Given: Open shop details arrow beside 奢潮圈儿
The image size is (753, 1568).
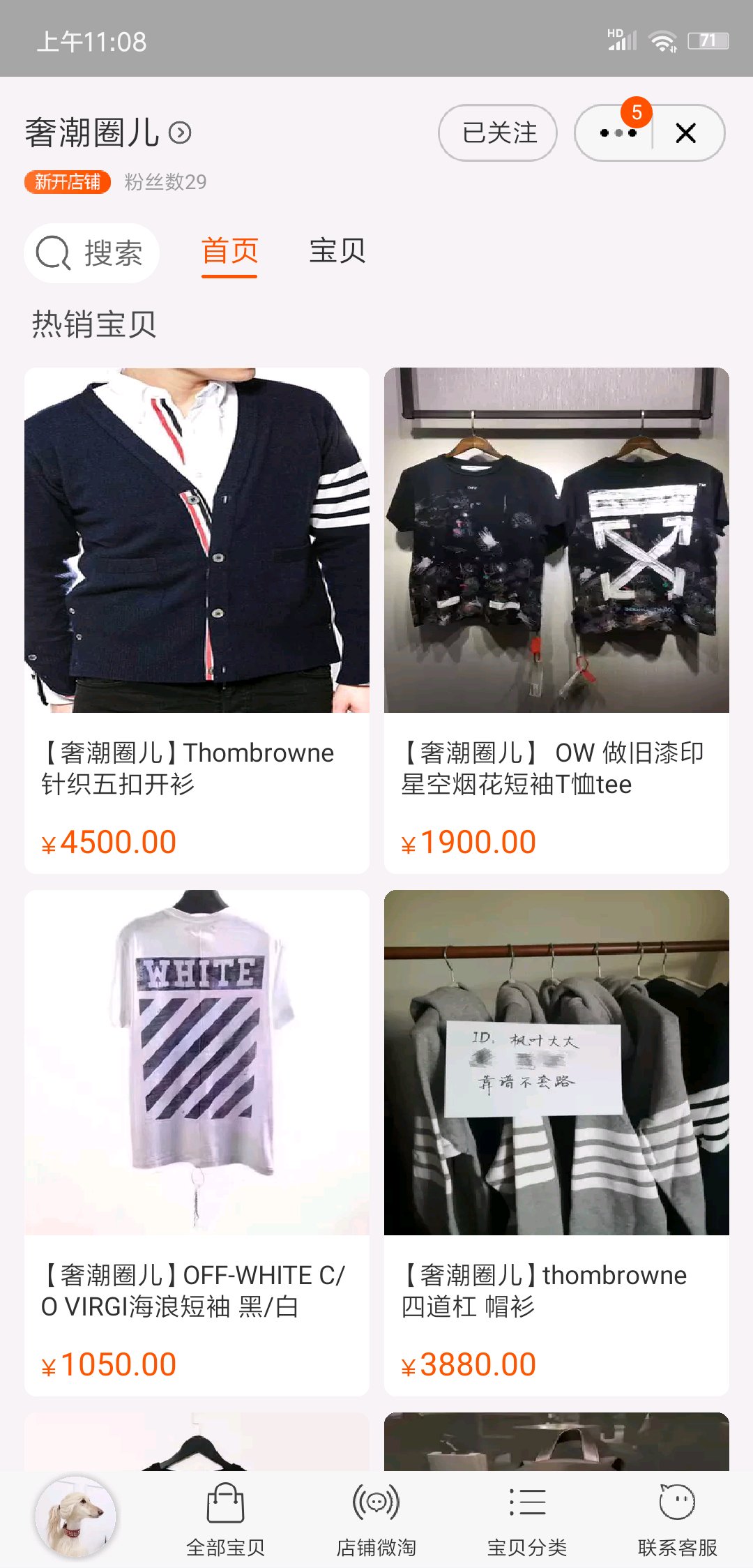Looking at the screenshot, I should 180,133.
